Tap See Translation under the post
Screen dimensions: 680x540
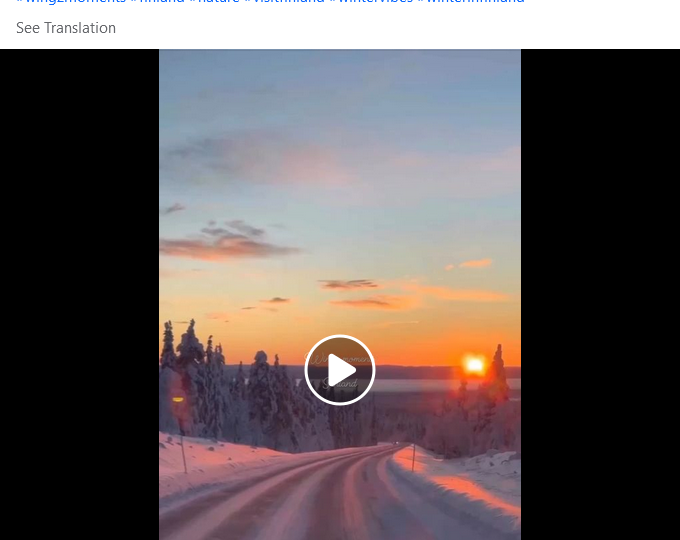(66, 28)
